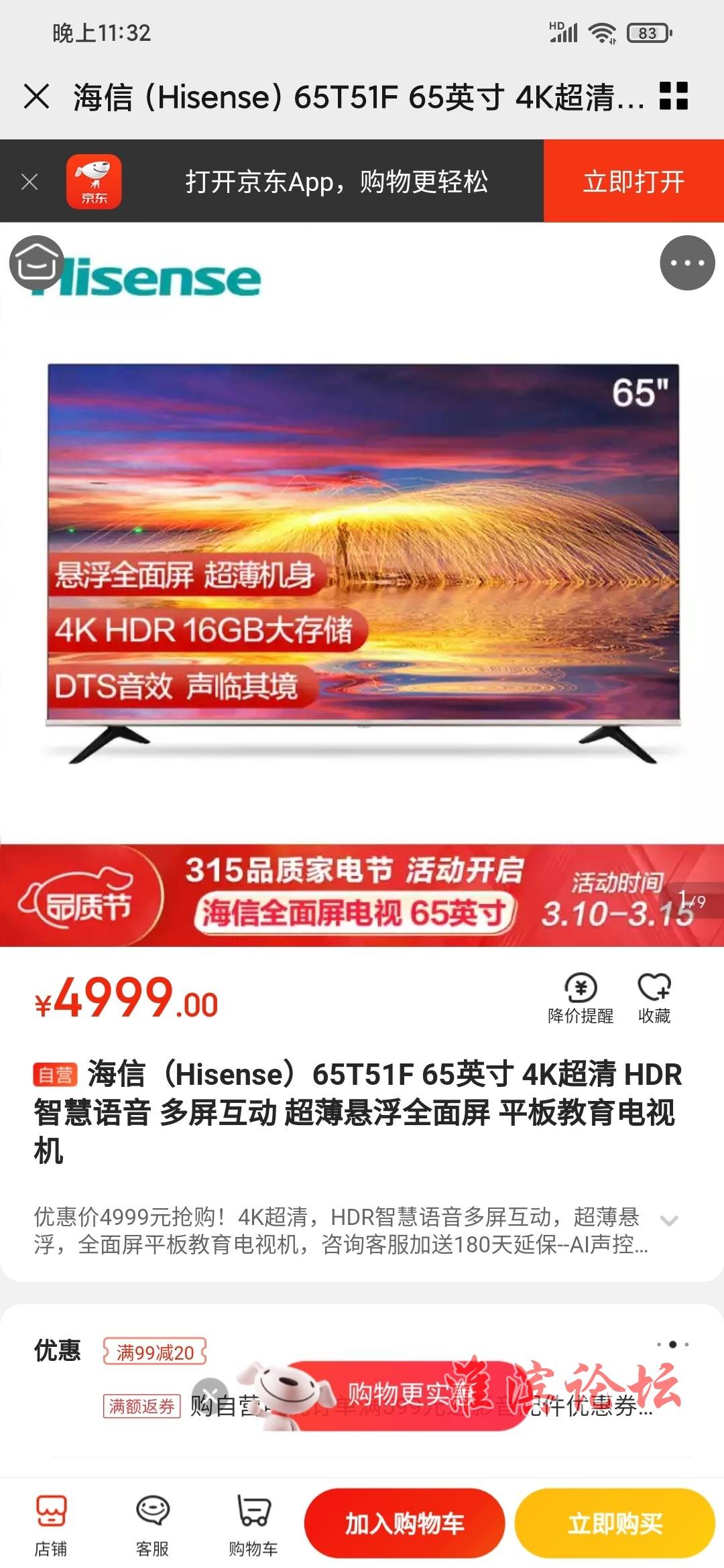
Task: Select the 满99减20 coupon chip
Action: coord(155,1352)
